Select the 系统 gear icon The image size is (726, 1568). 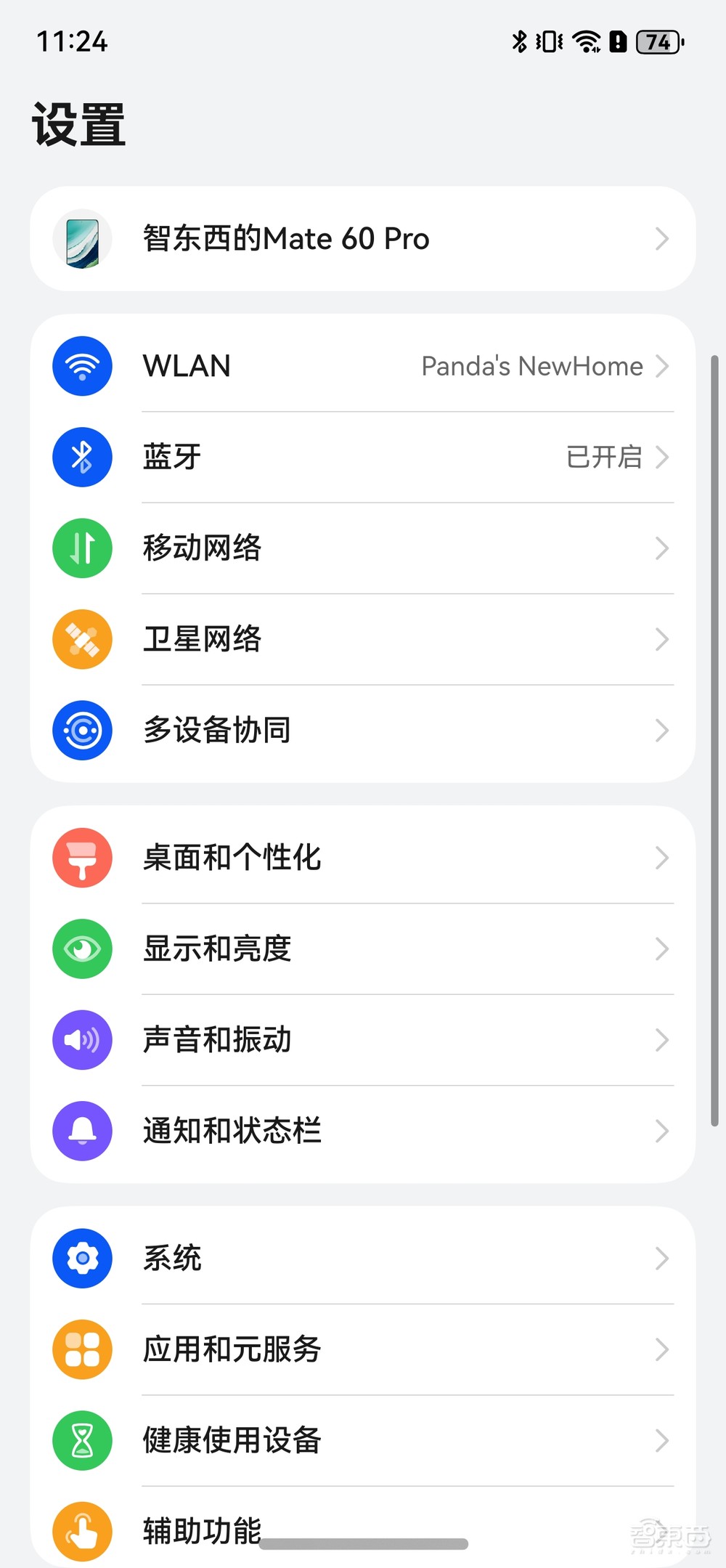pos(82,1259)
